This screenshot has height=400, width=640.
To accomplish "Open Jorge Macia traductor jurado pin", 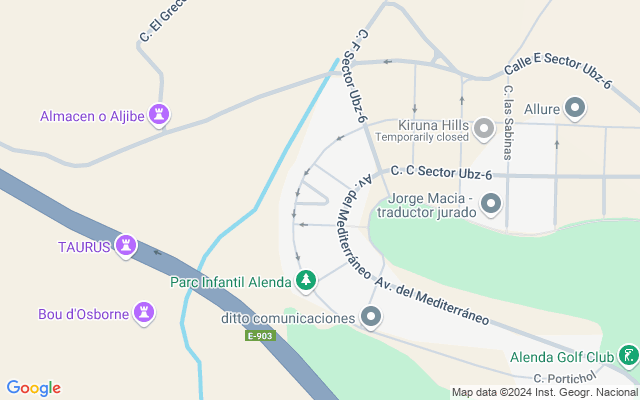I will point(490,204).
